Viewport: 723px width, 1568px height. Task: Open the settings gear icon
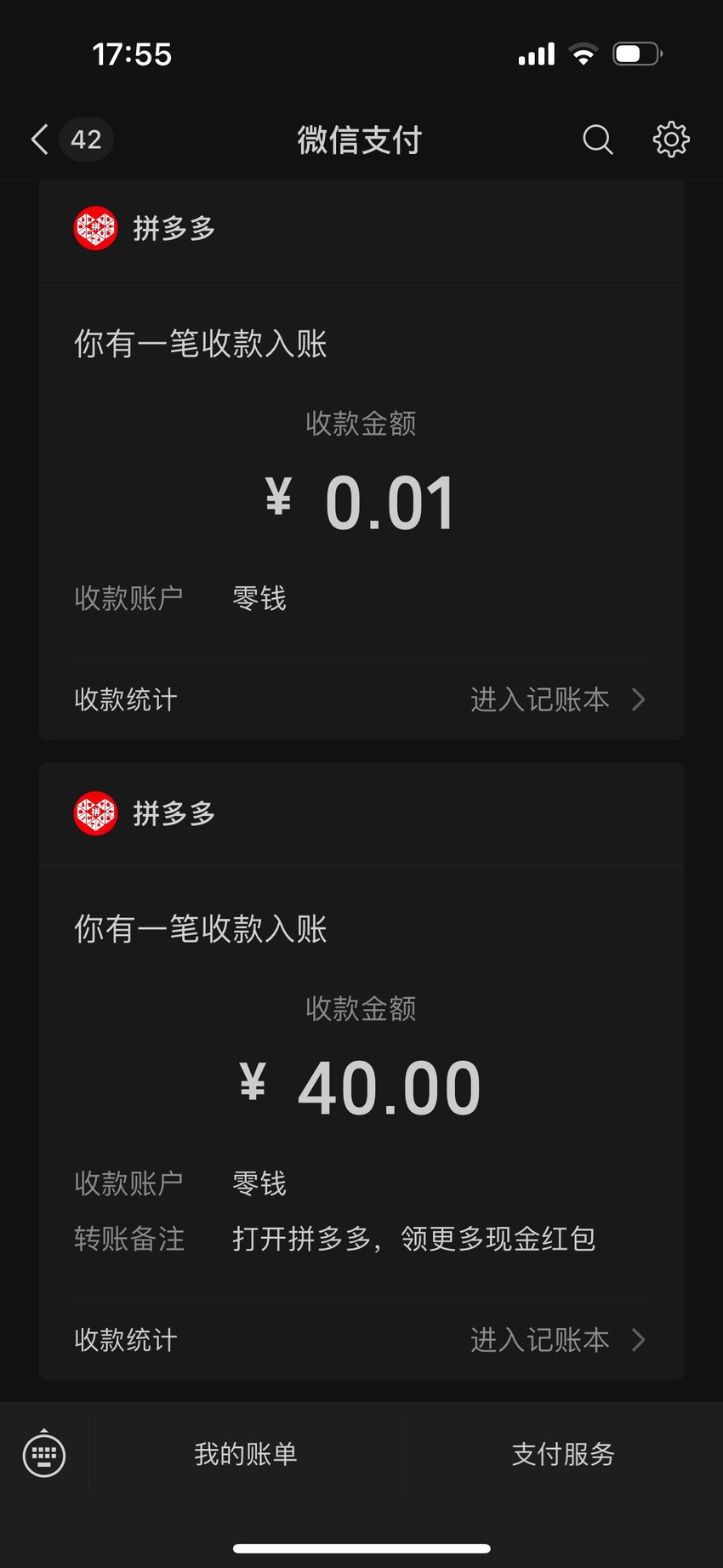[x=671, y=140]
